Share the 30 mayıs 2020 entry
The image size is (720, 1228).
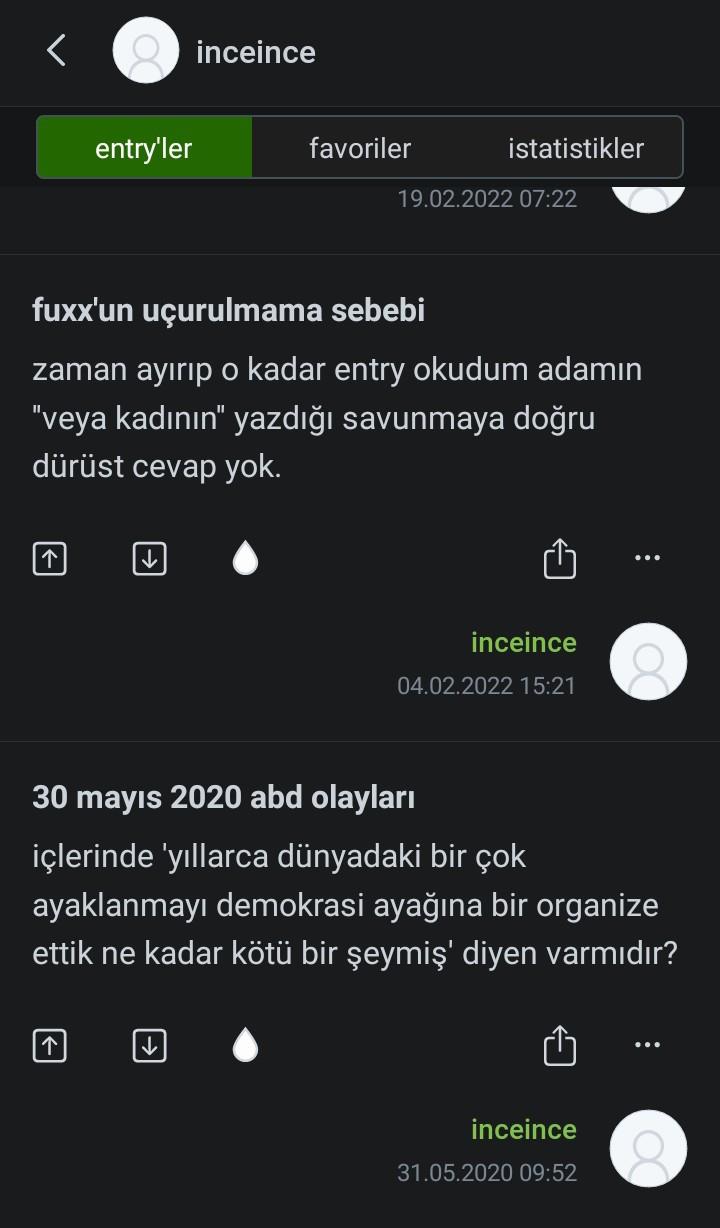coord(560,1046)
